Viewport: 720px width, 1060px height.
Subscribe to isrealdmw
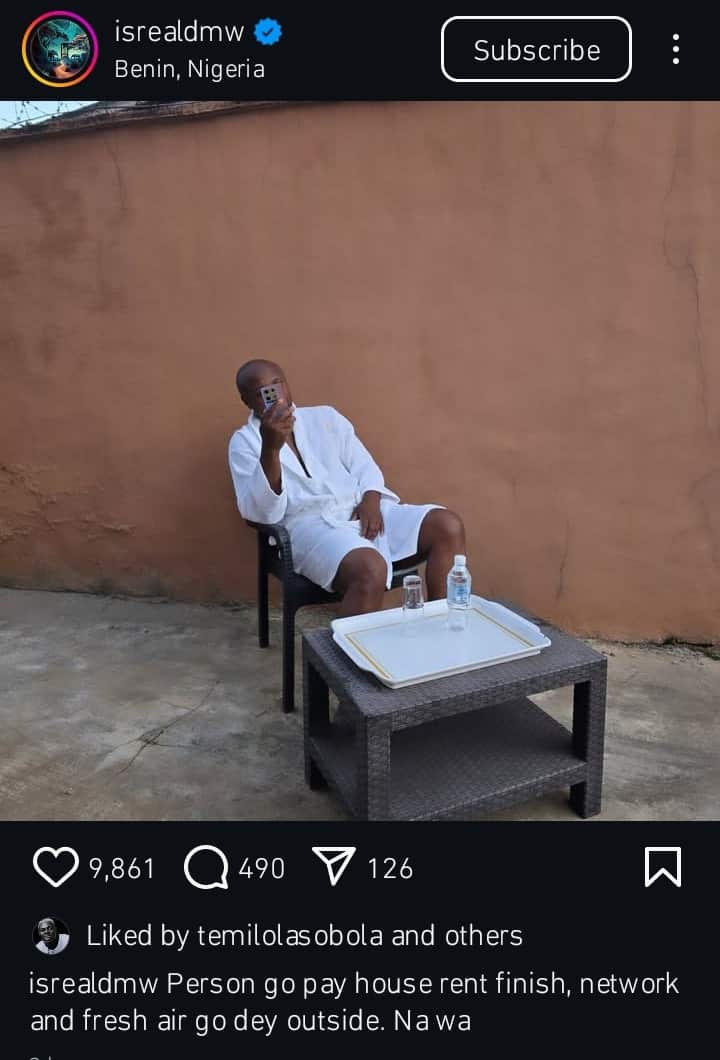point(536,49)
